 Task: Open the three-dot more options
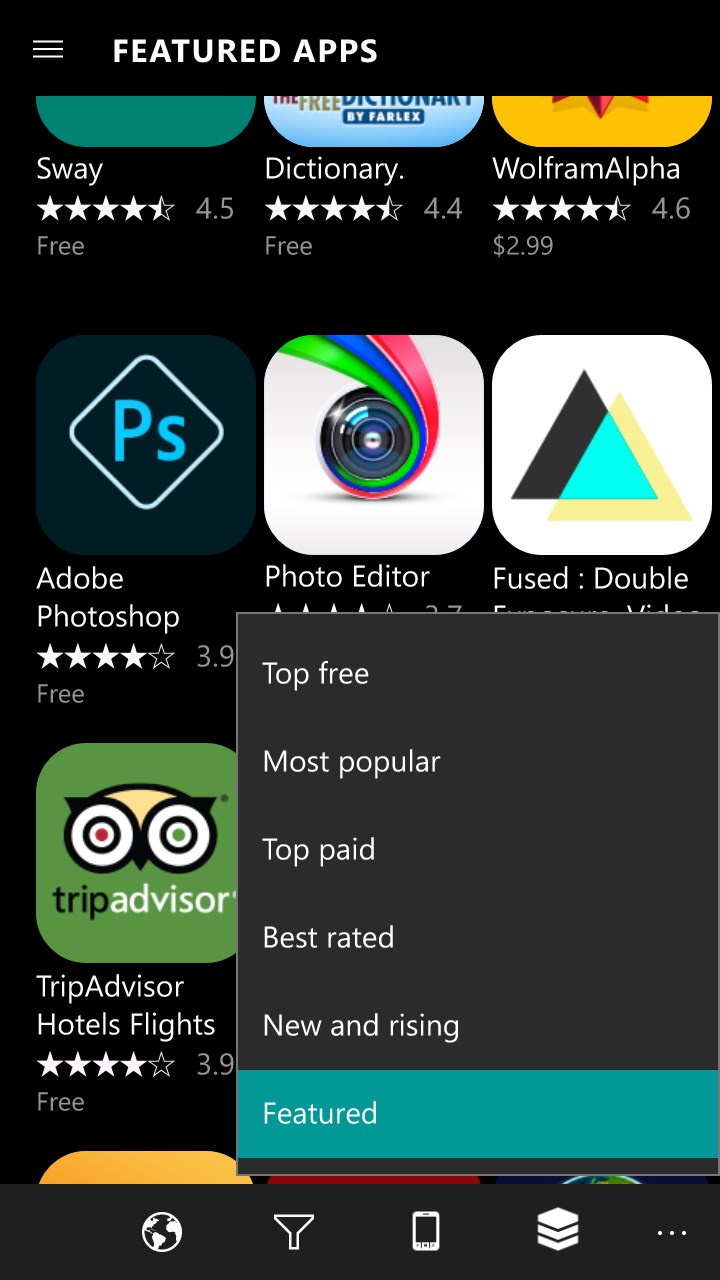coord(672,1233)
